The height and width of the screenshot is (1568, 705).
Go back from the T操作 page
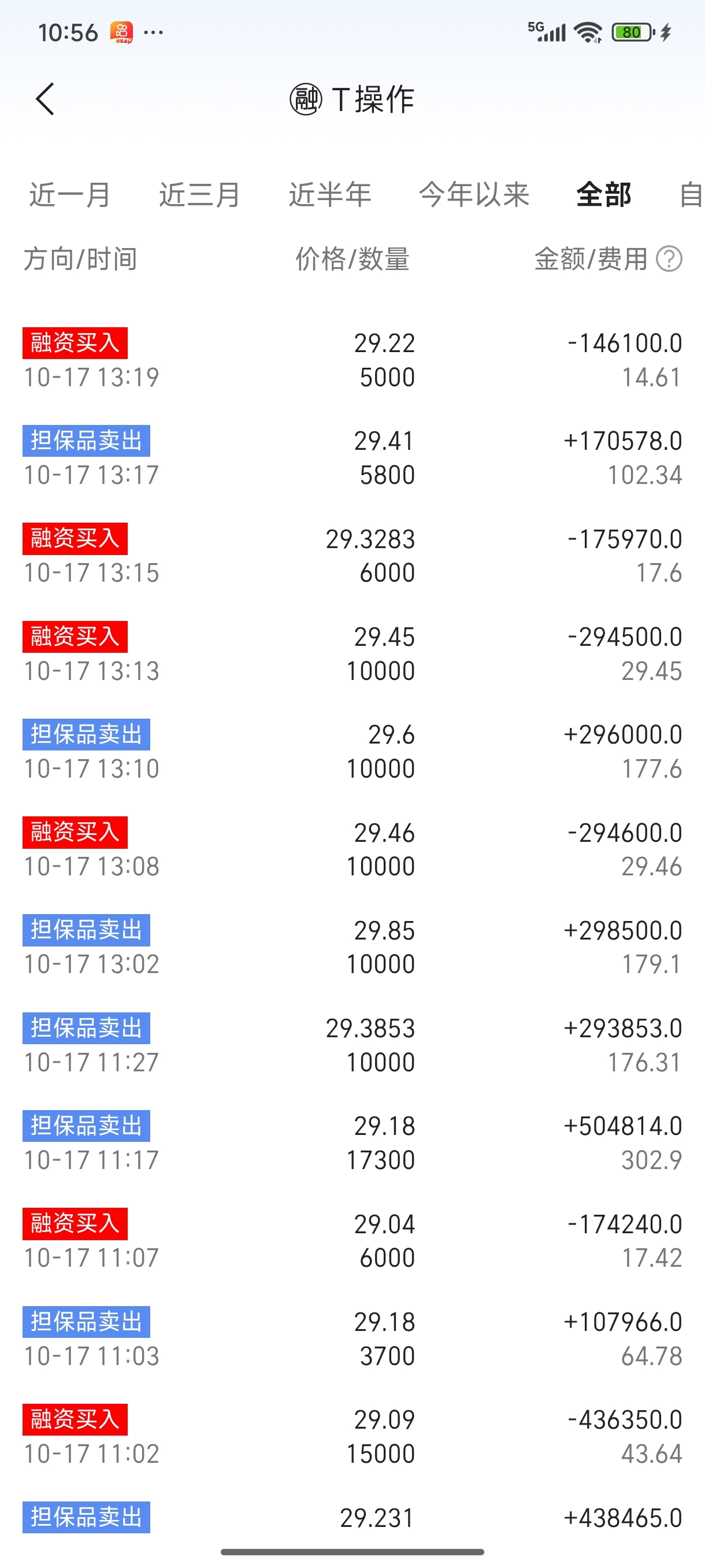46,99
